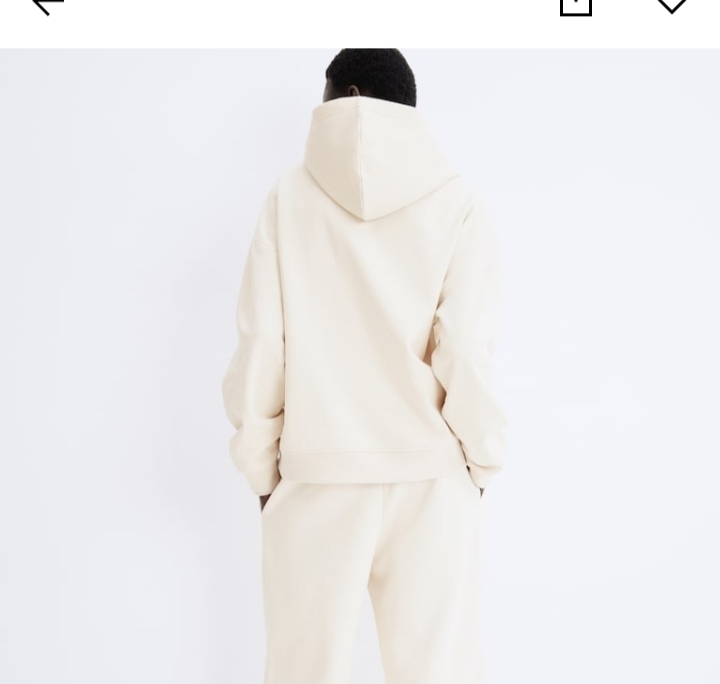Open the cream hoodie product photo
Viewport: 720px width, 684px height.
pyautogui.click(x=360, y=366)
